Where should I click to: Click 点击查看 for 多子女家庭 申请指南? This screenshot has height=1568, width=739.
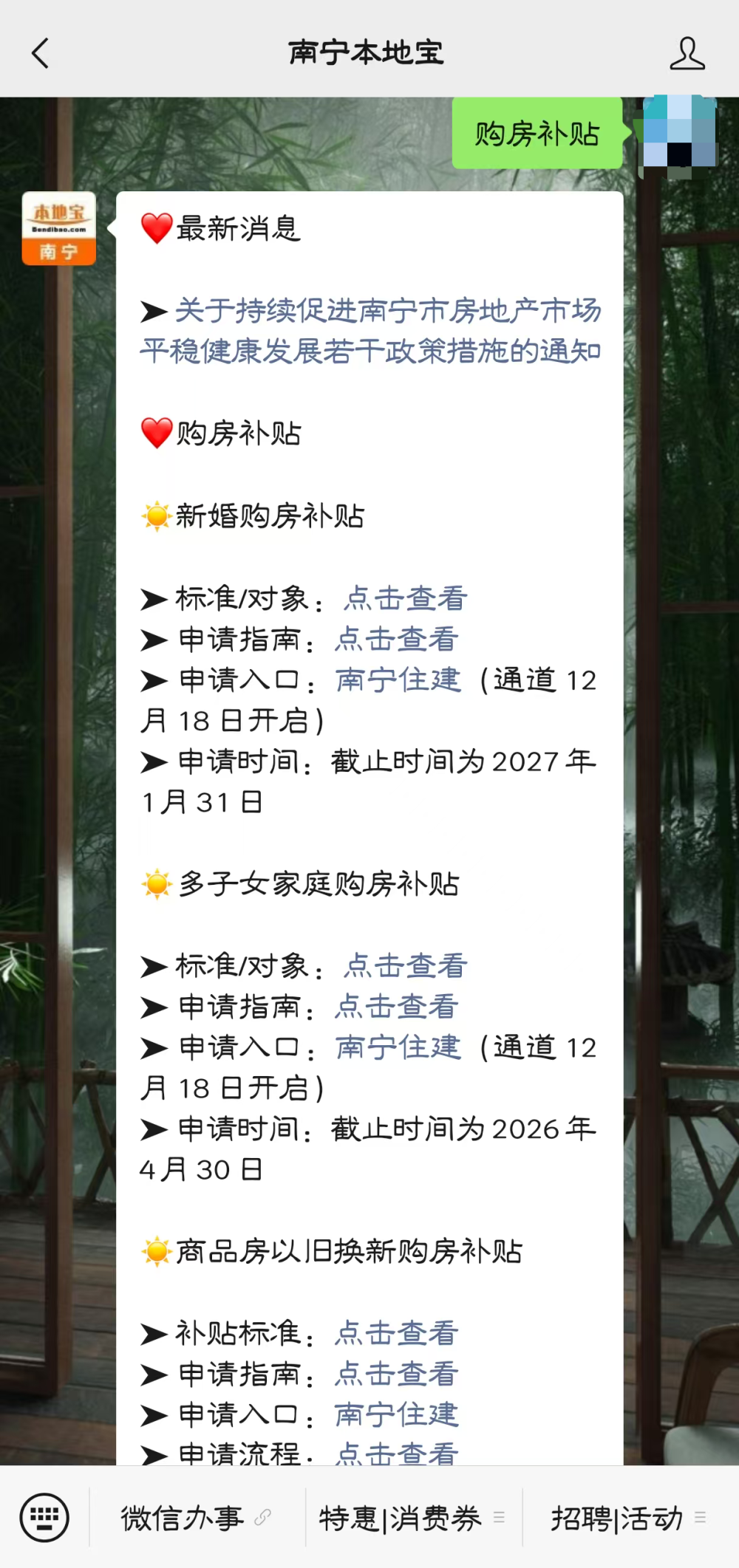coord(396,1006)
